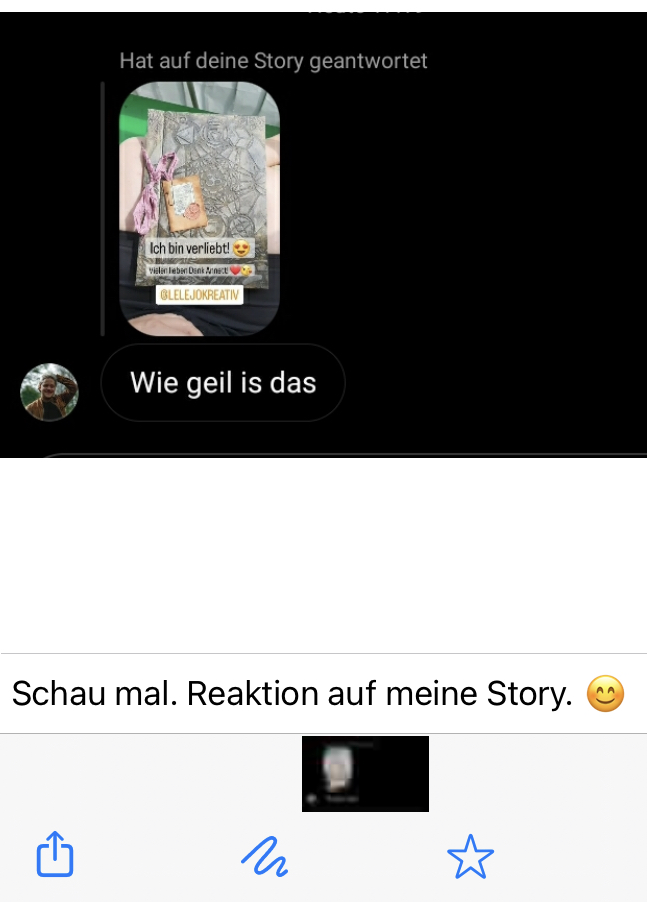Open the markup drawing tool
Image resolution: width=647 pixels, height=902 pixels.
pos(264,857)
